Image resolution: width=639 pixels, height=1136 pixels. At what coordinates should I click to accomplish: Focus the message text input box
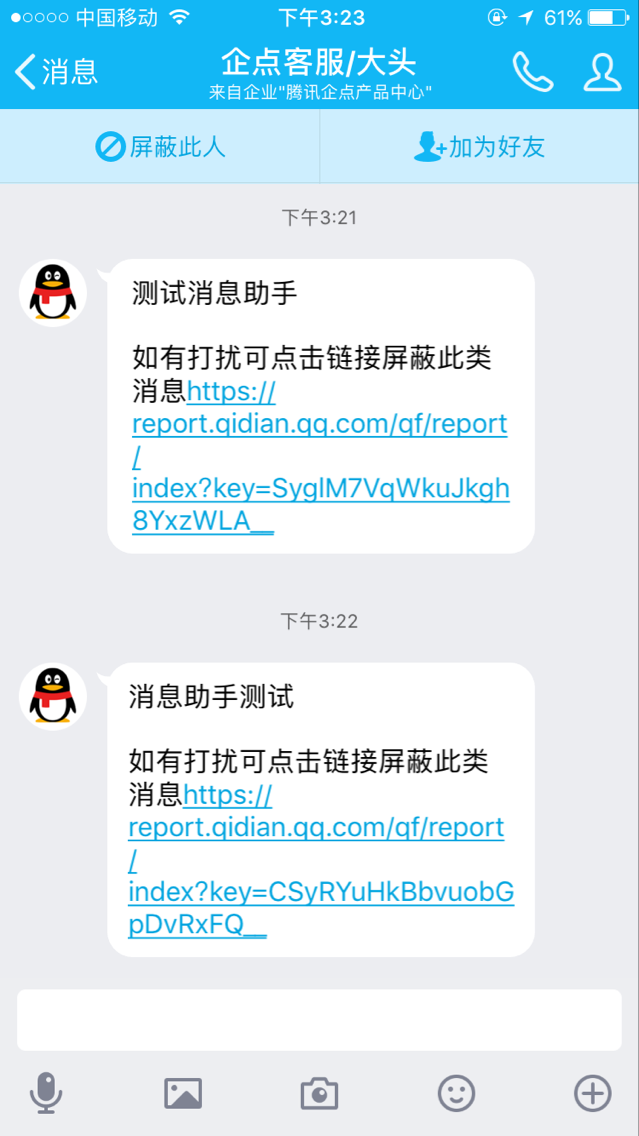click(319, 1020)
